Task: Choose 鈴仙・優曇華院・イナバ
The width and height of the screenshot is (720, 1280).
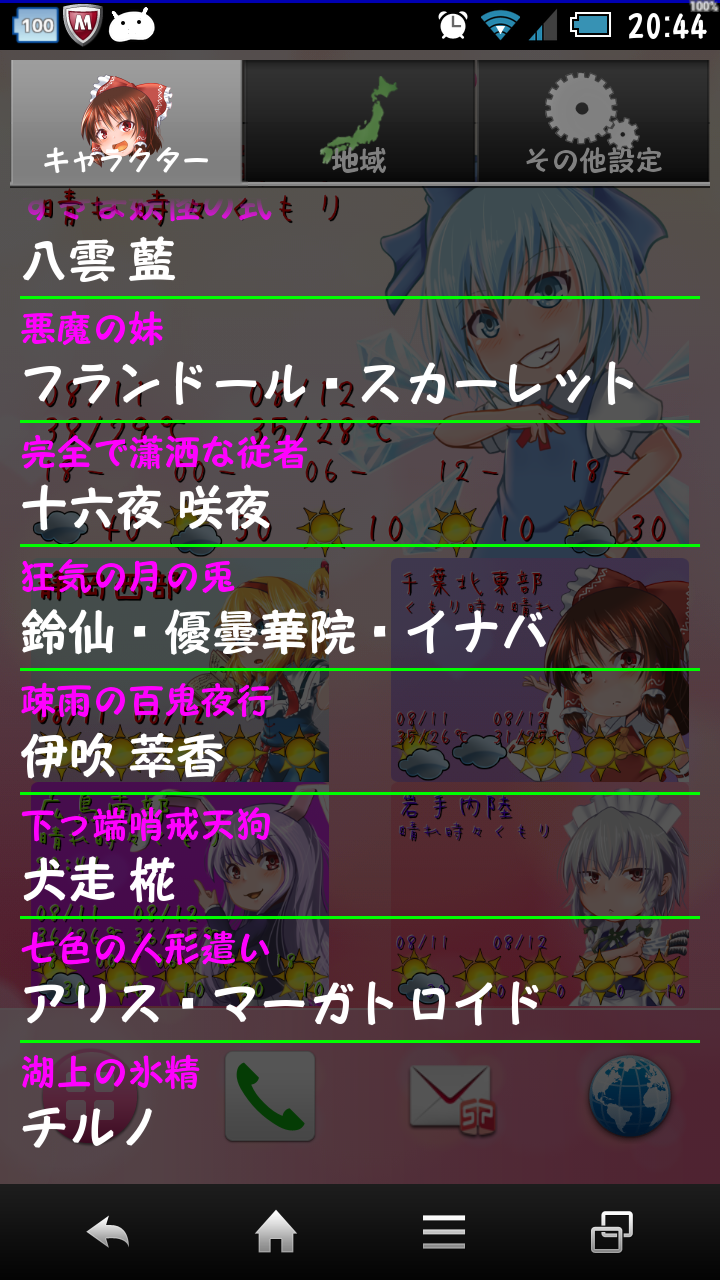Action: coord(360,610)
